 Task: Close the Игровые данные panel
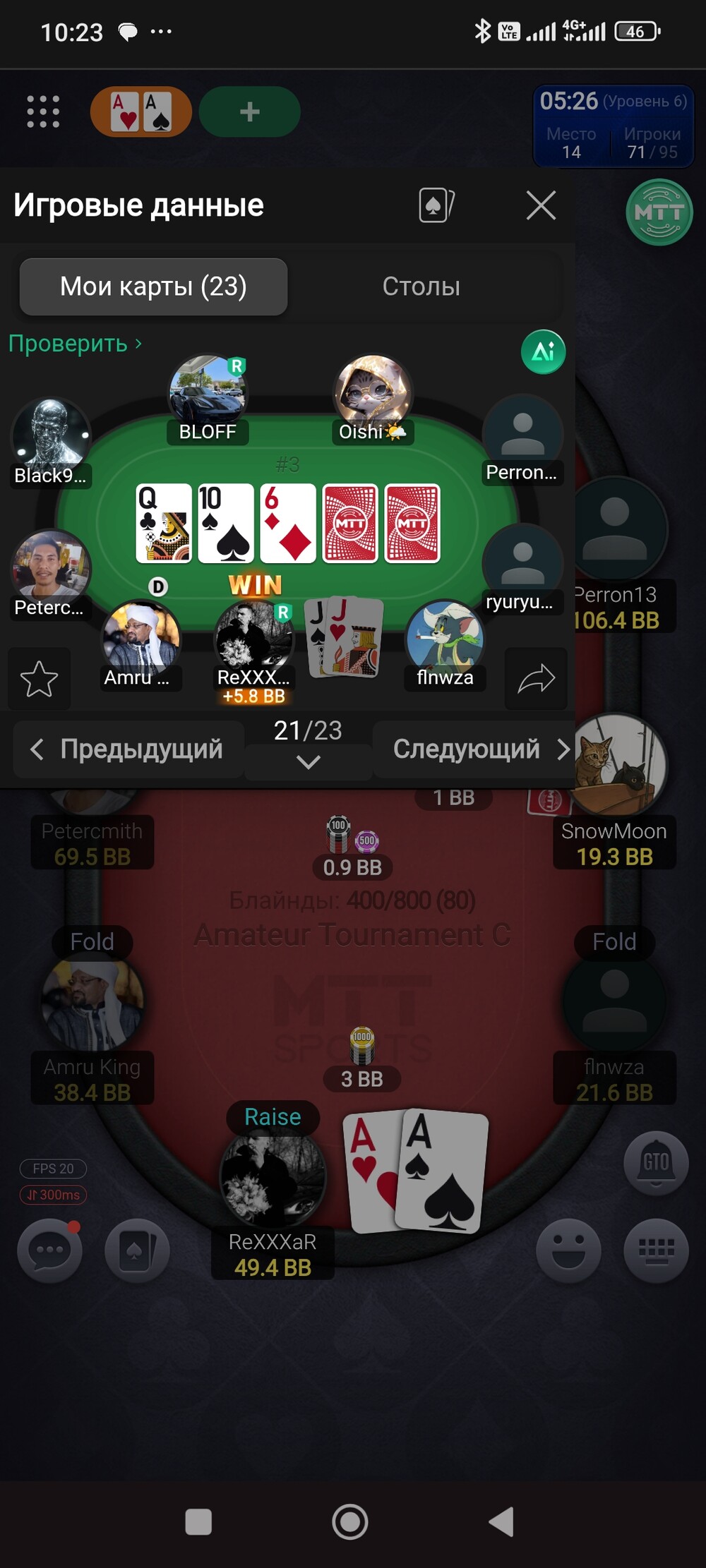(541, 205)
